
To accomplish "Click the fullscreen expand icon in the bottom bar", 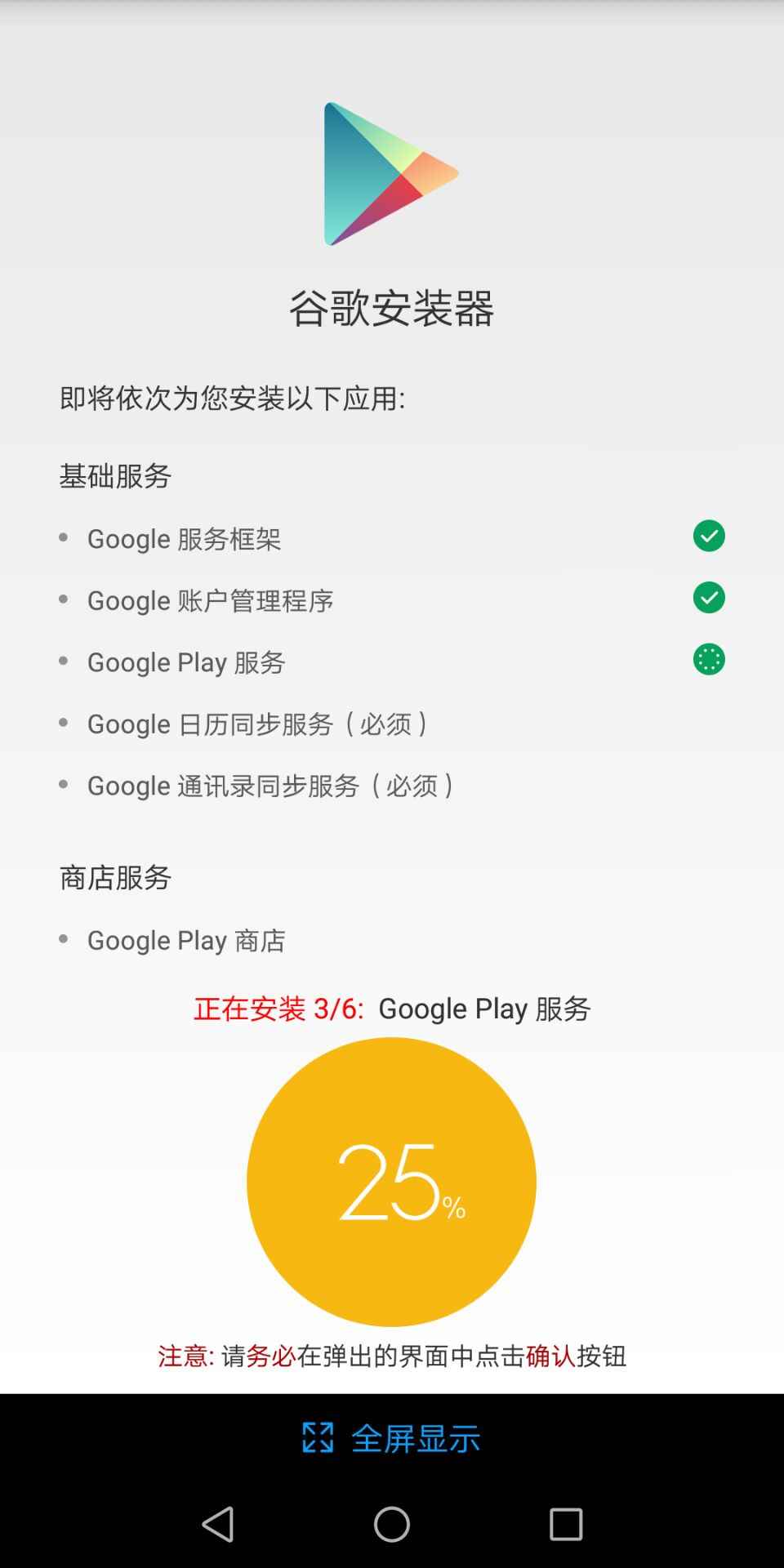I will [x=318, y=1434].
